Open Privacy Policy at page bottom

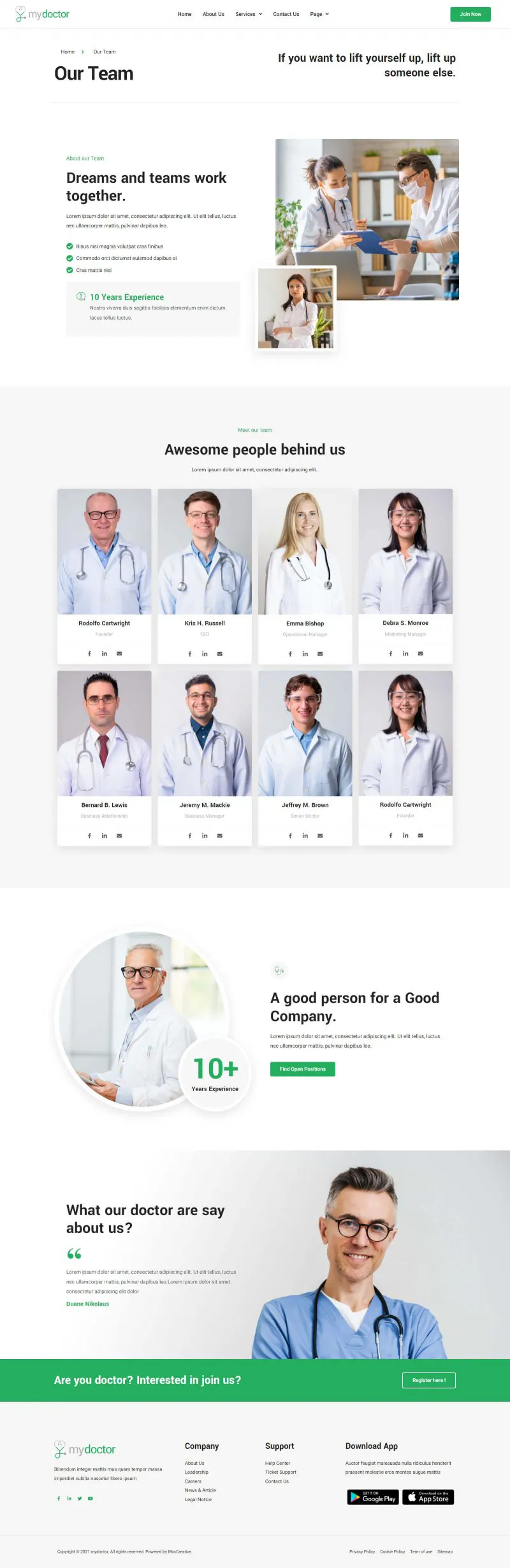362,1551
